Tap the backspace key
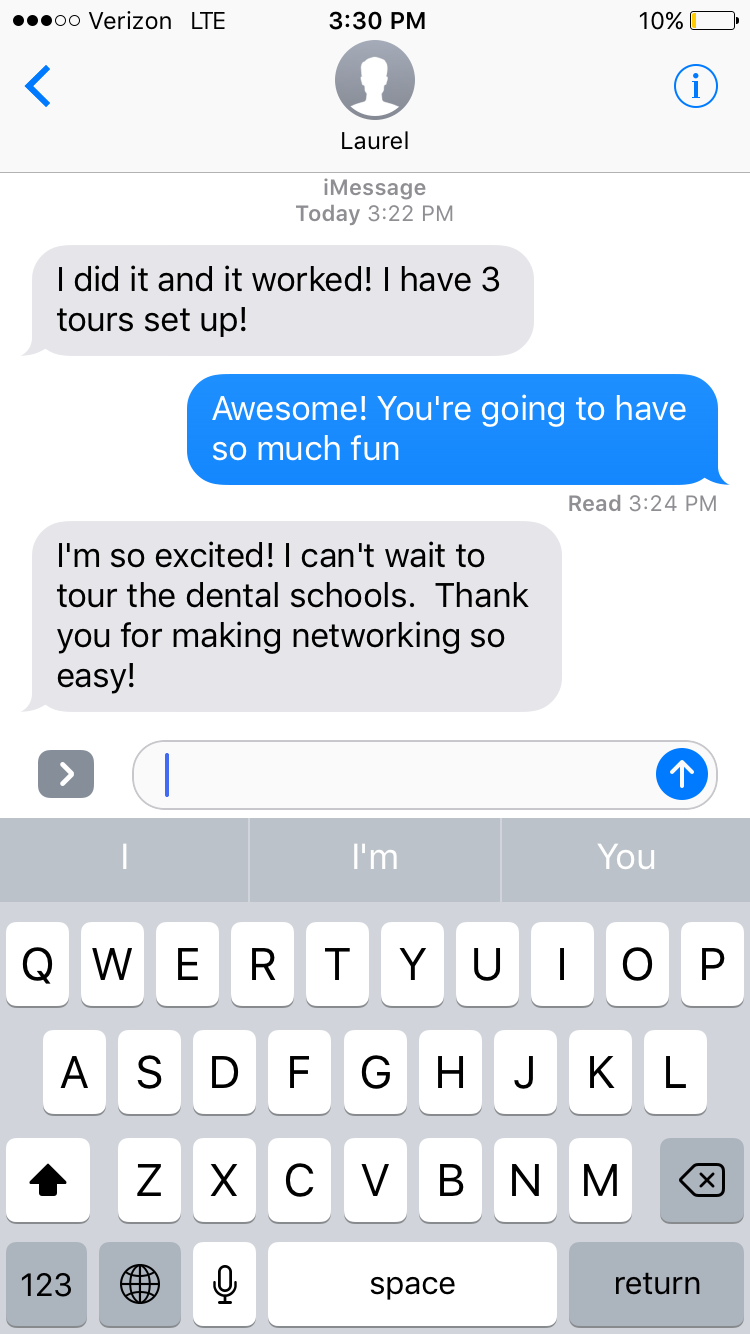The image size is (750, 1334). (x=702, y=1181)
